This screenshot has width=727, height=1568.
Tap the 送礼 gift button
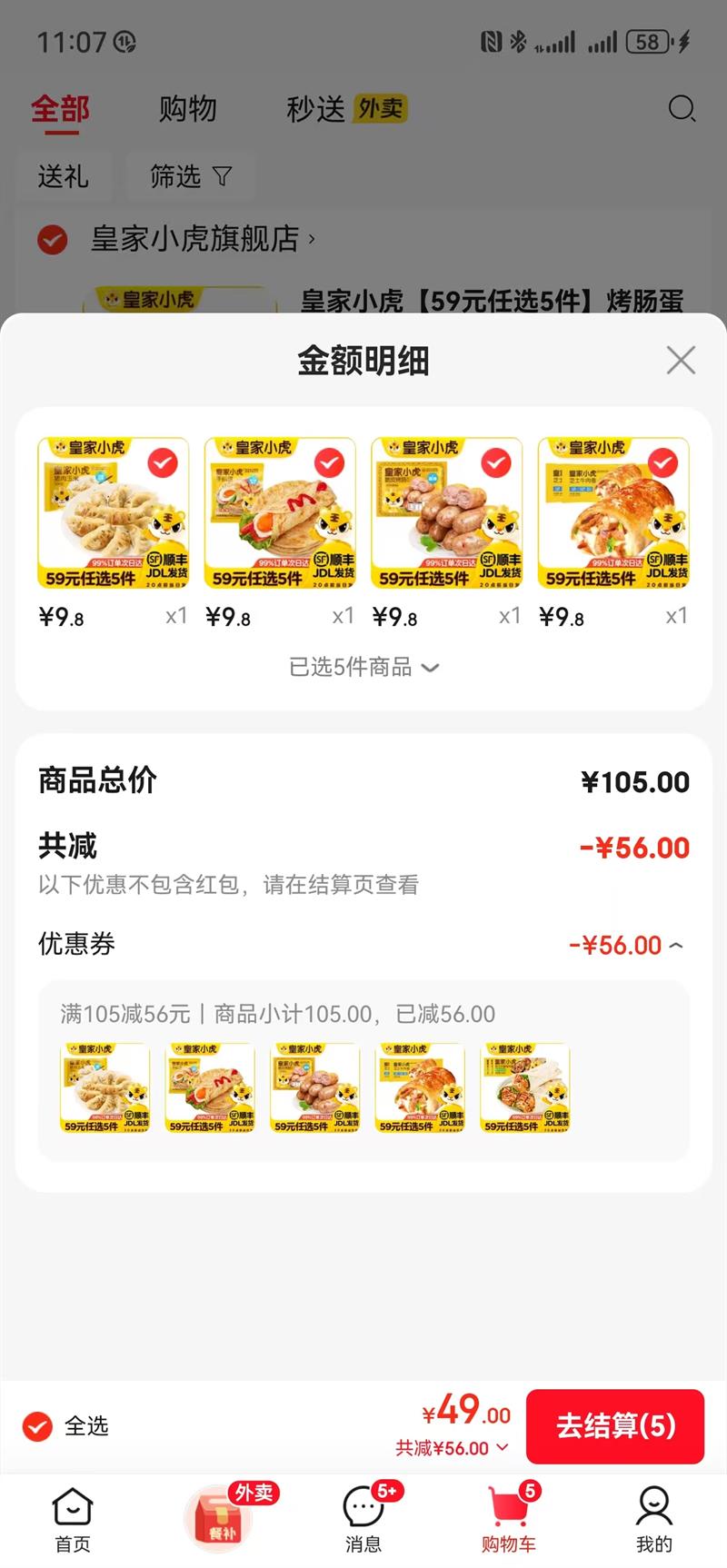point(64,177)
